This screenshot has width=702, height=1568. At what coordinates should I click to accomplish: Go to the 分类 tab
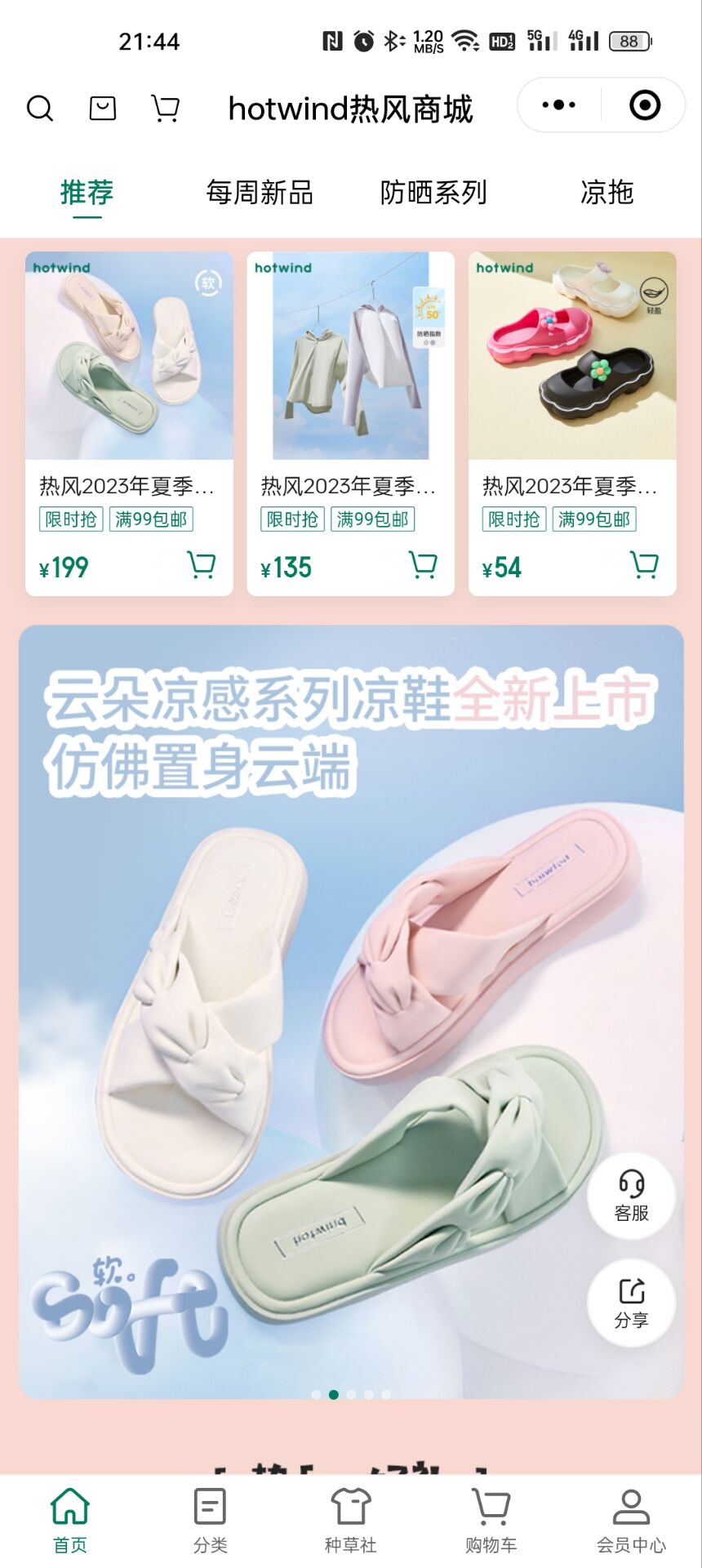pos(210,1521)
